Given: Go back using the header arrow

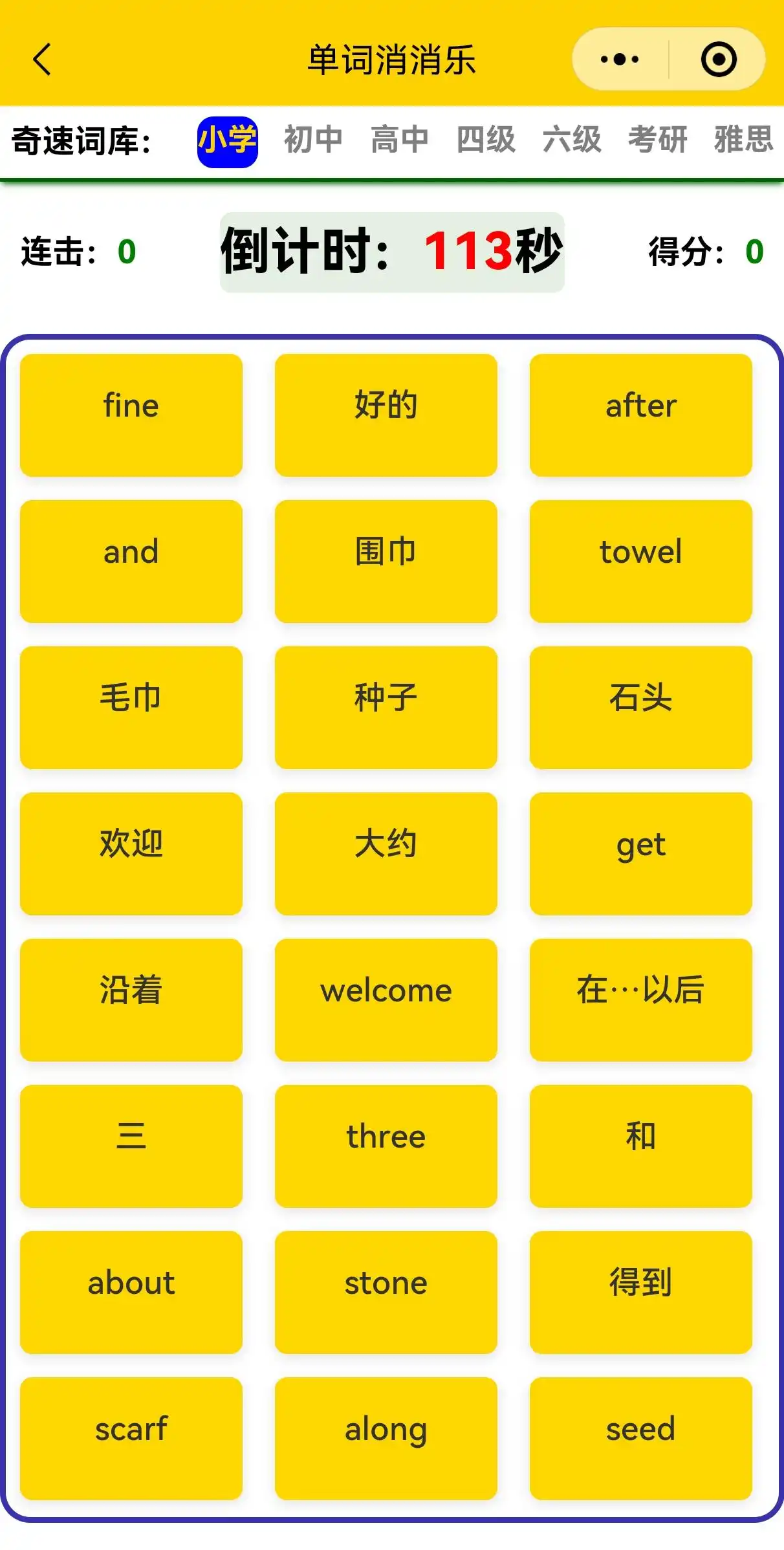Looking at the screenshot, I should point(42,60).
